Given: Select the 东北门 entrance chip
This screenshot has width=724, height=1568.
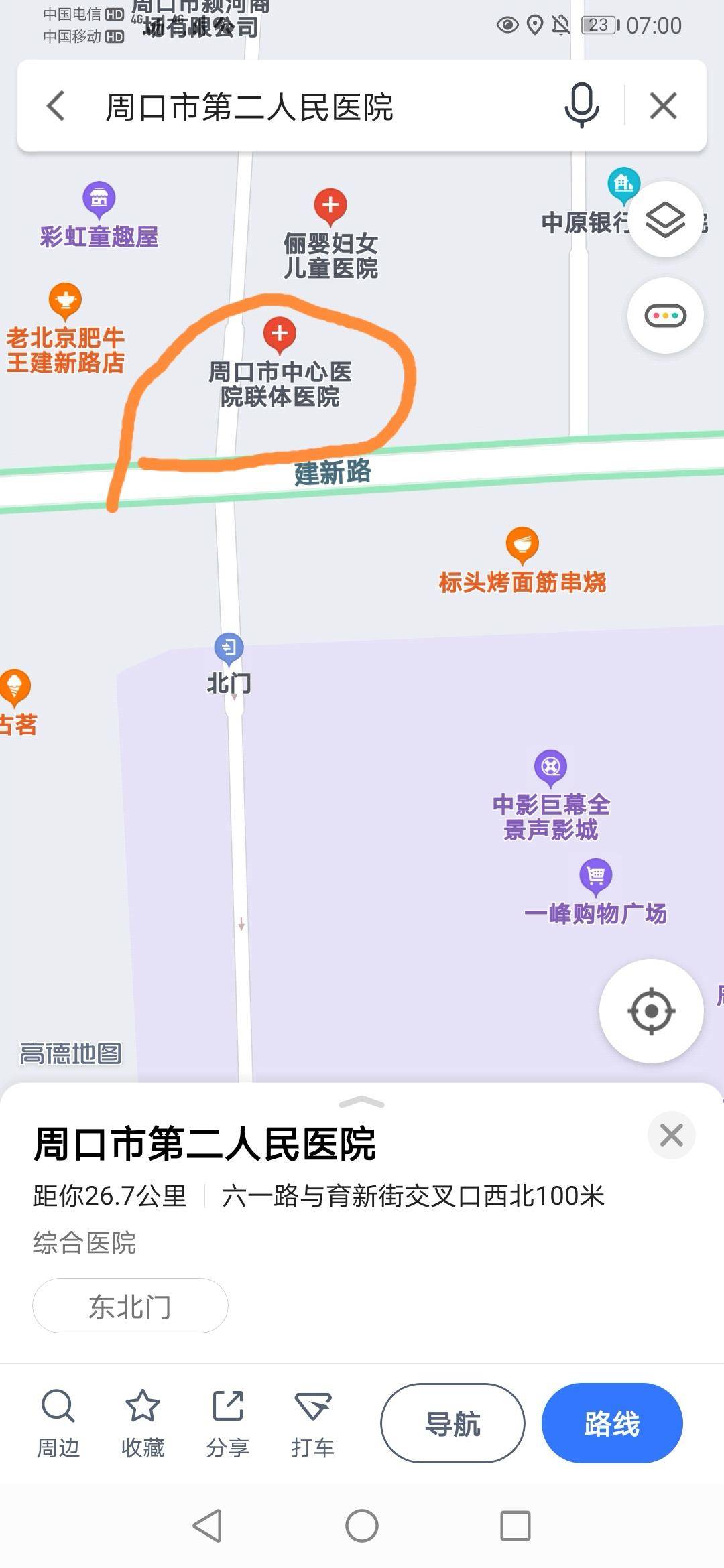Looking at the screenshot, I should (130, 1306).
